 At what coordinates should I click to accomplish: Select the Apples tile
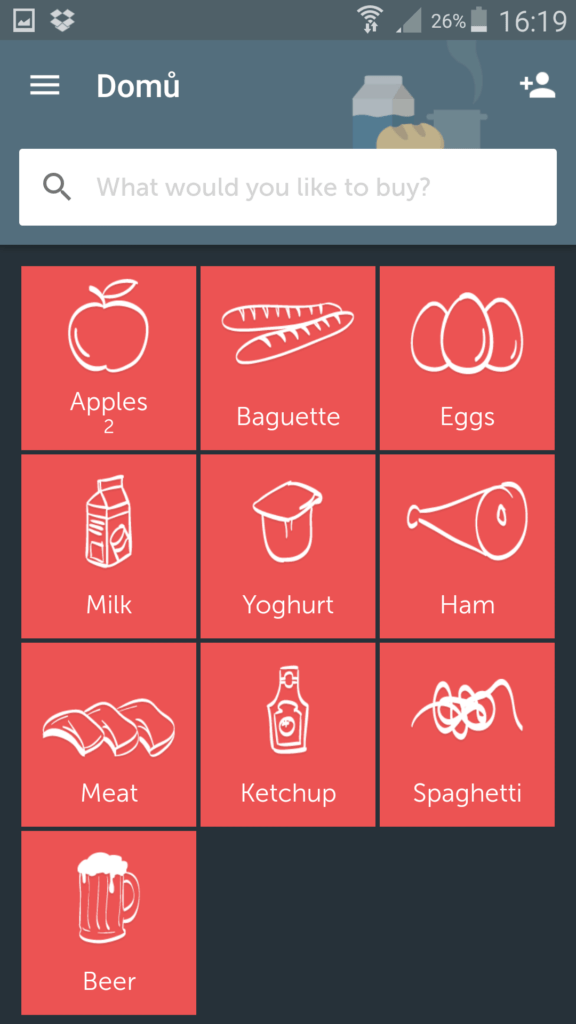pos(108,358)
